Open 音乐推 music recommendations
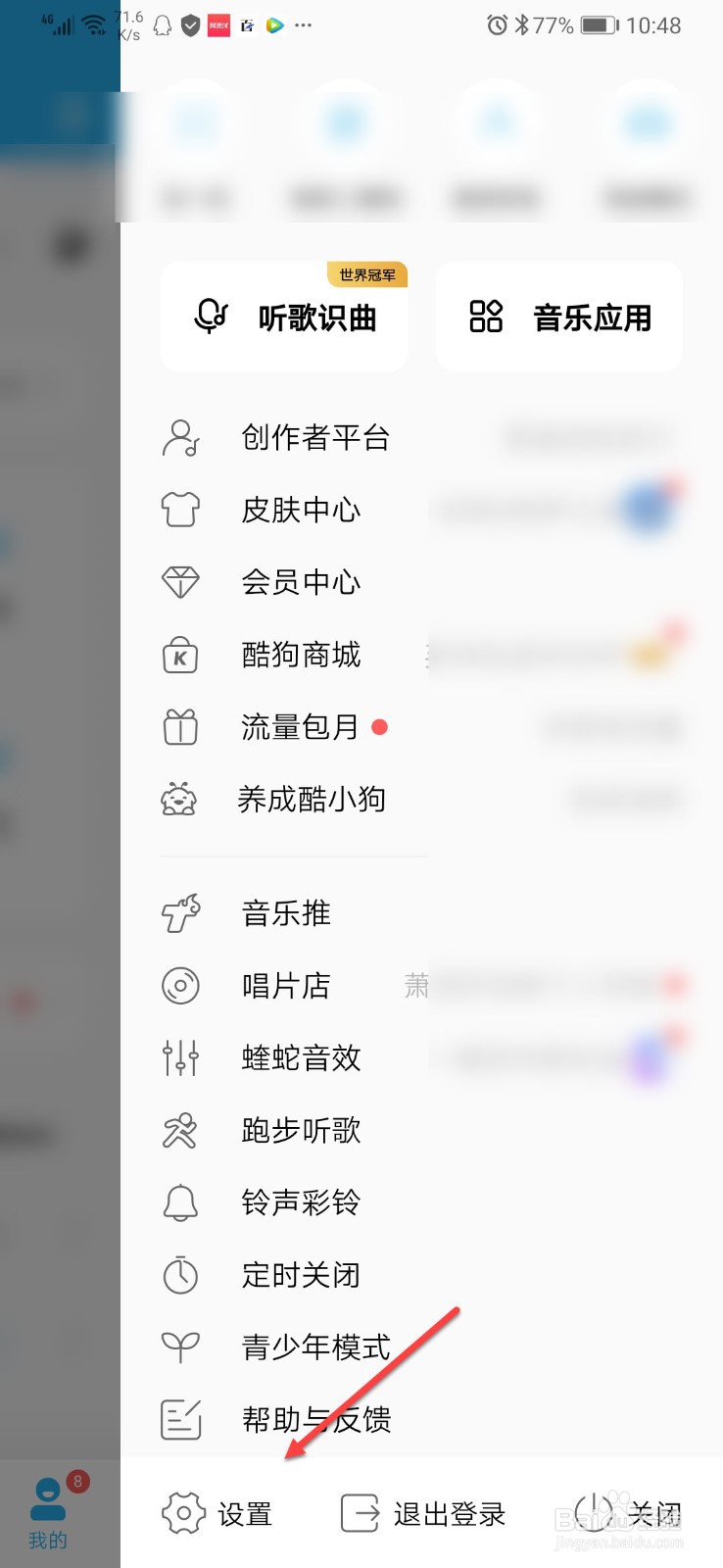Image resolution: width=723 pixels, height=1568 pixels. click(284, 913)
